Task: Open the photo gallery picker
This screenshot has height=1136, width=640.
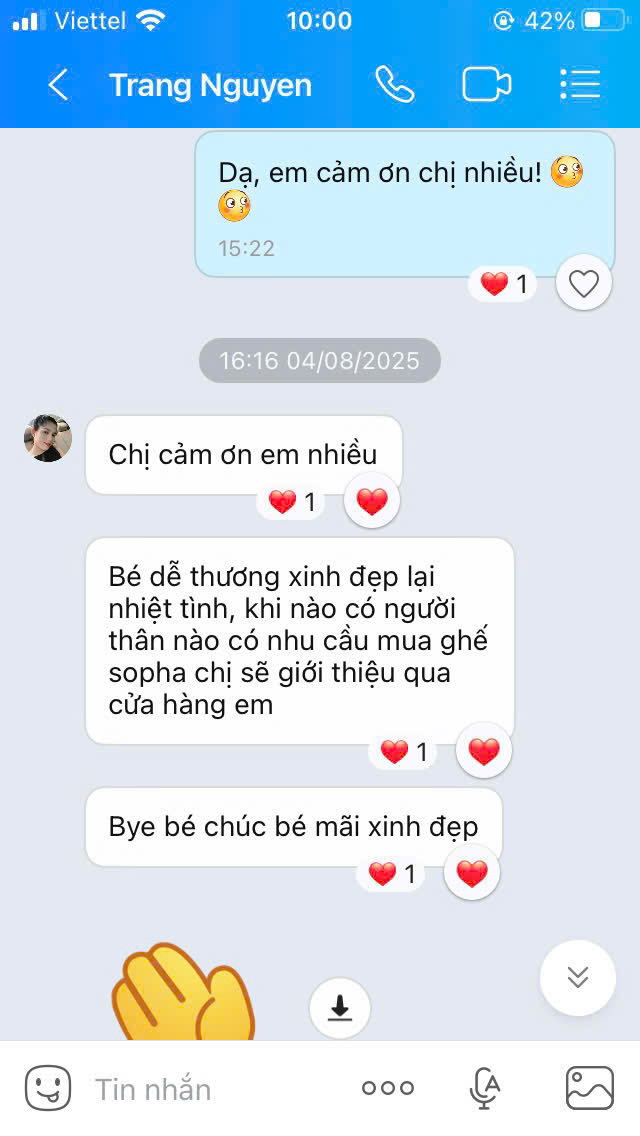Action: [589, 1088]
